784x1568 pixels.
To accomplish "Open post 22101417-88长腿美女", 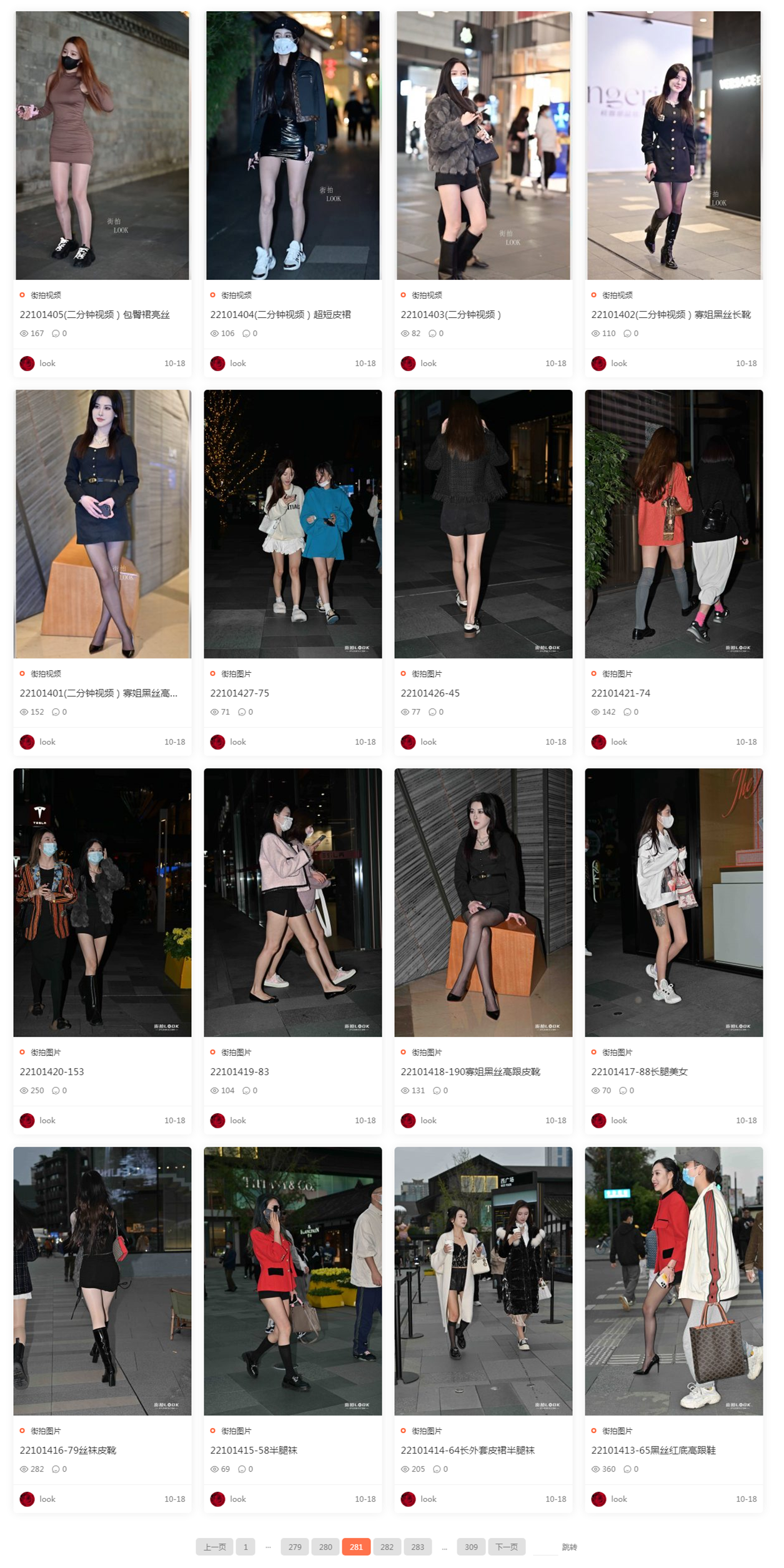I will (638, 1072).
